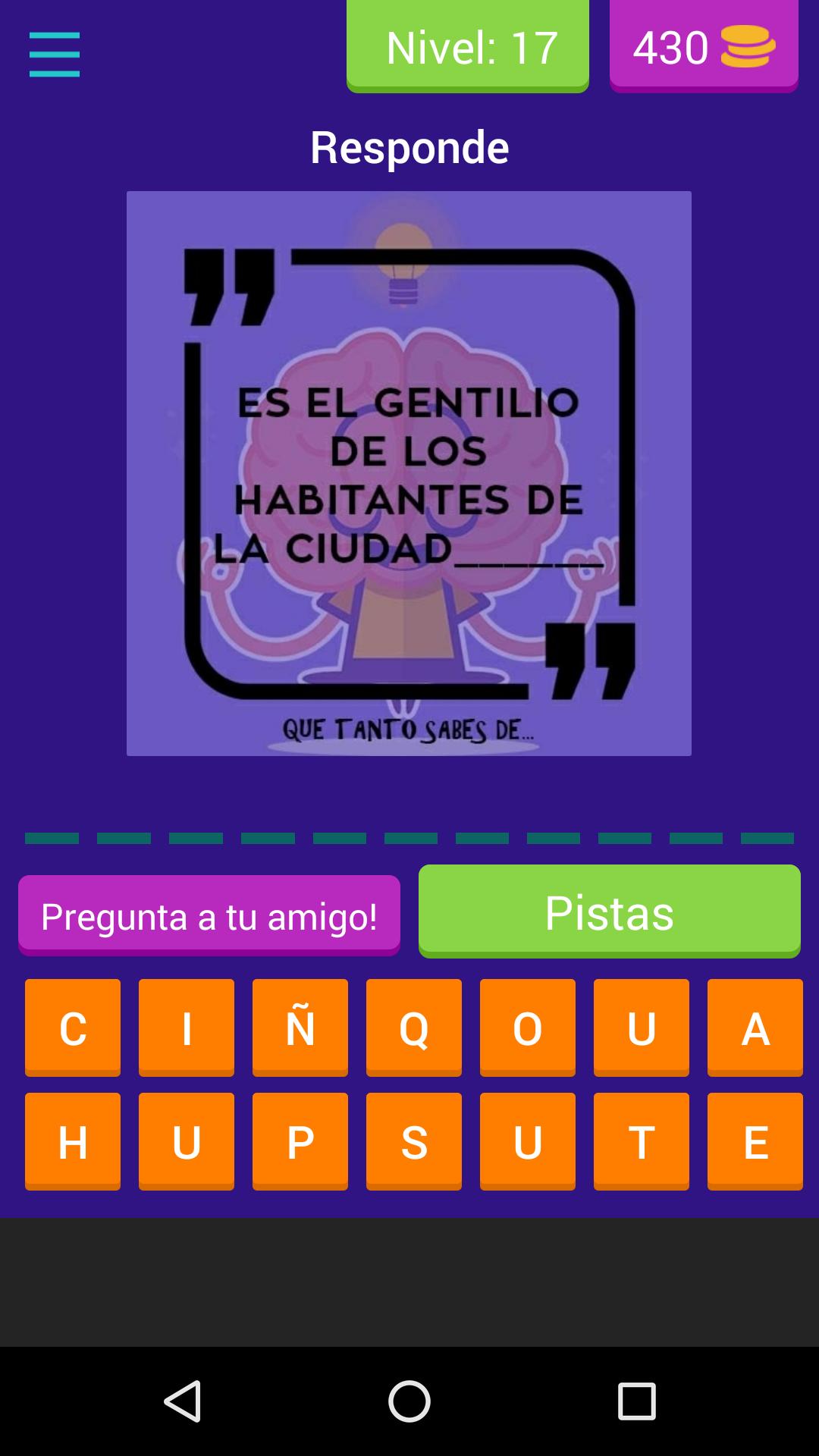Open the hamburger navigation menu
The width and height of the screenshot is (819, 1456).
53,53
